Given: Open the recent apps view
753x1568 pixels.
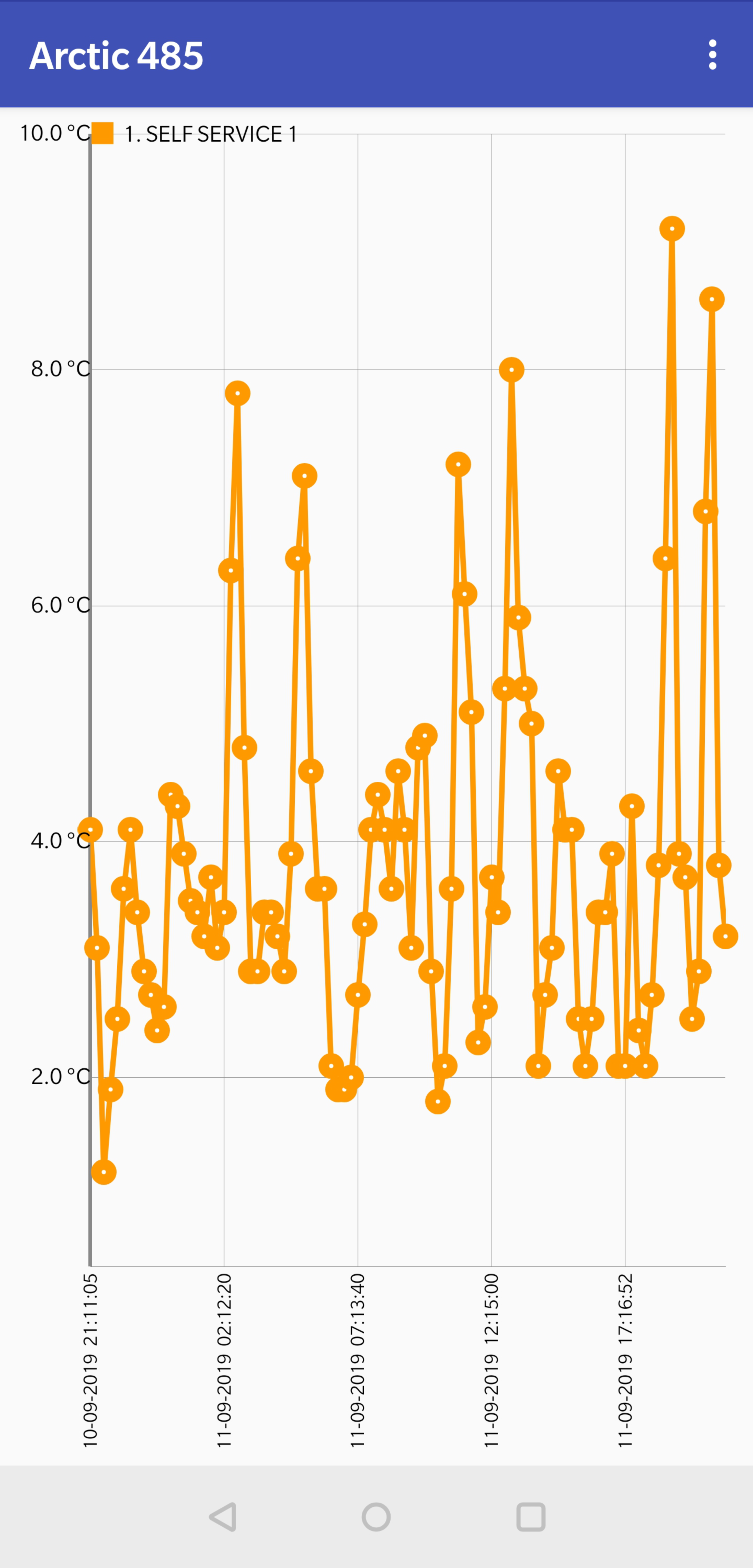Looking at the screenshot, I should (x=530, y=1516).
